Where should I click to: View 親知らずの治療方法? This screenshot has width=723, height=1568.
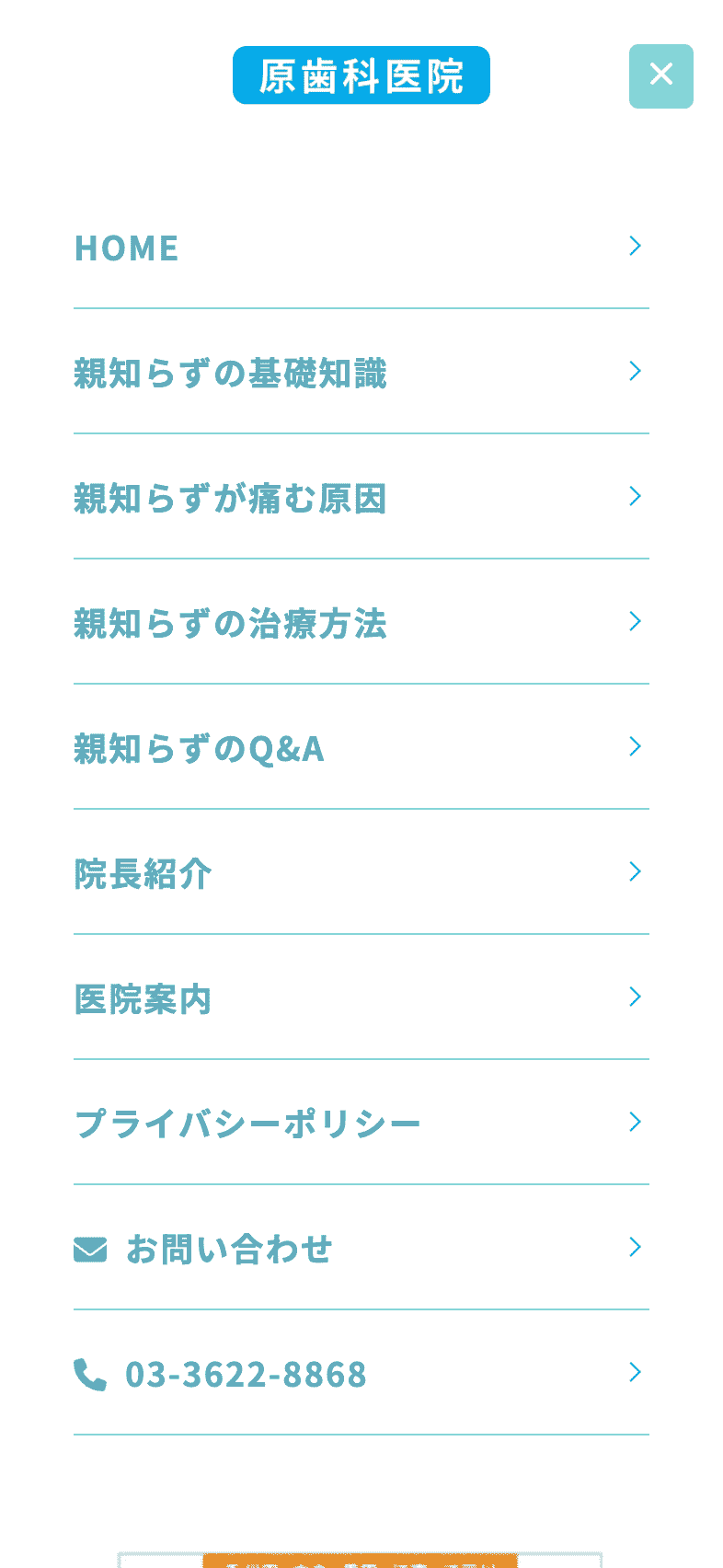[230, 623]
